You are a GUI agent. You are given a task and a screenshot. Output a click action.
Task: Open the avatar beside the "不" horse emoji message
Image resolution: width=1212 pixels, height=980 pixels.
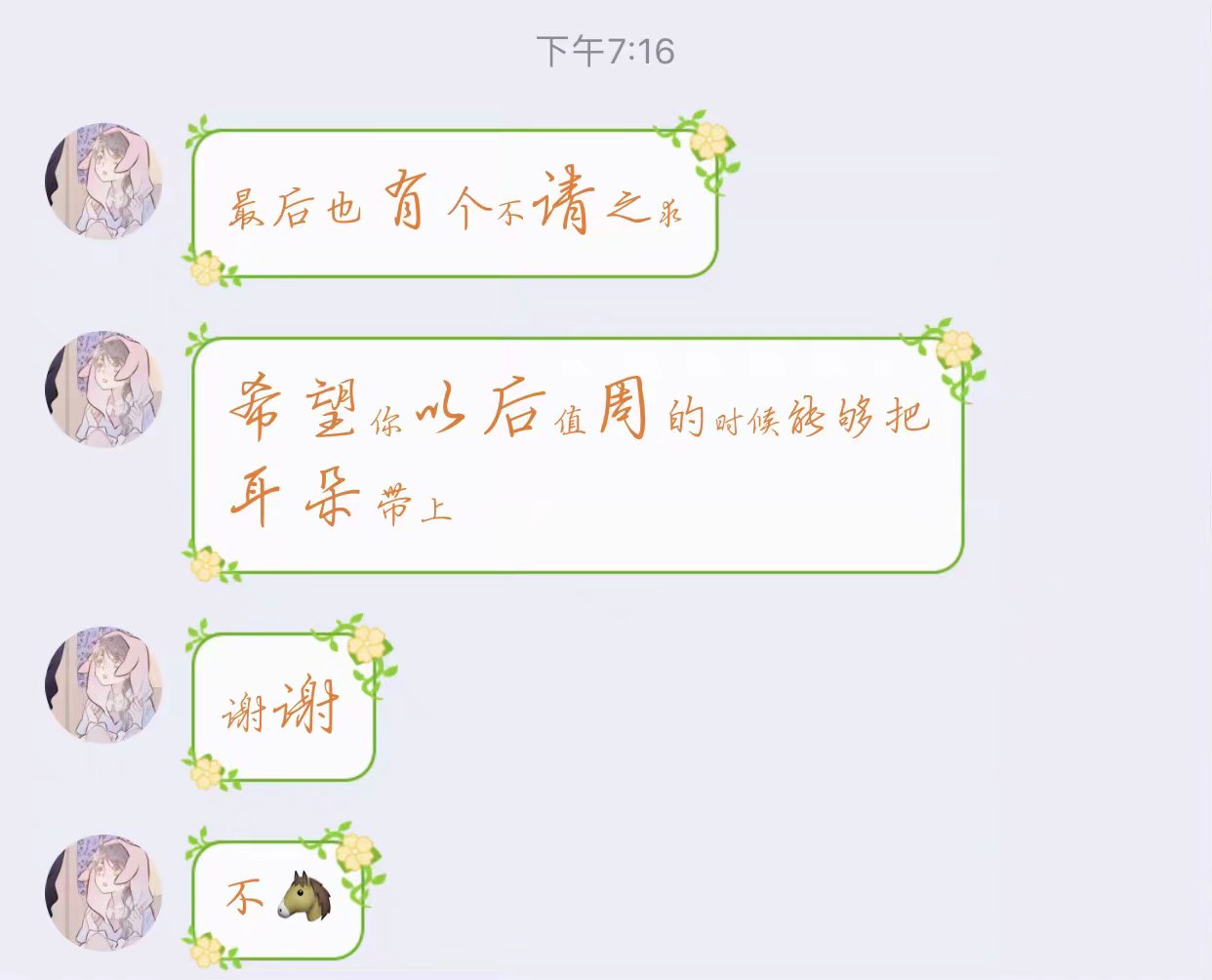(104, 891)
